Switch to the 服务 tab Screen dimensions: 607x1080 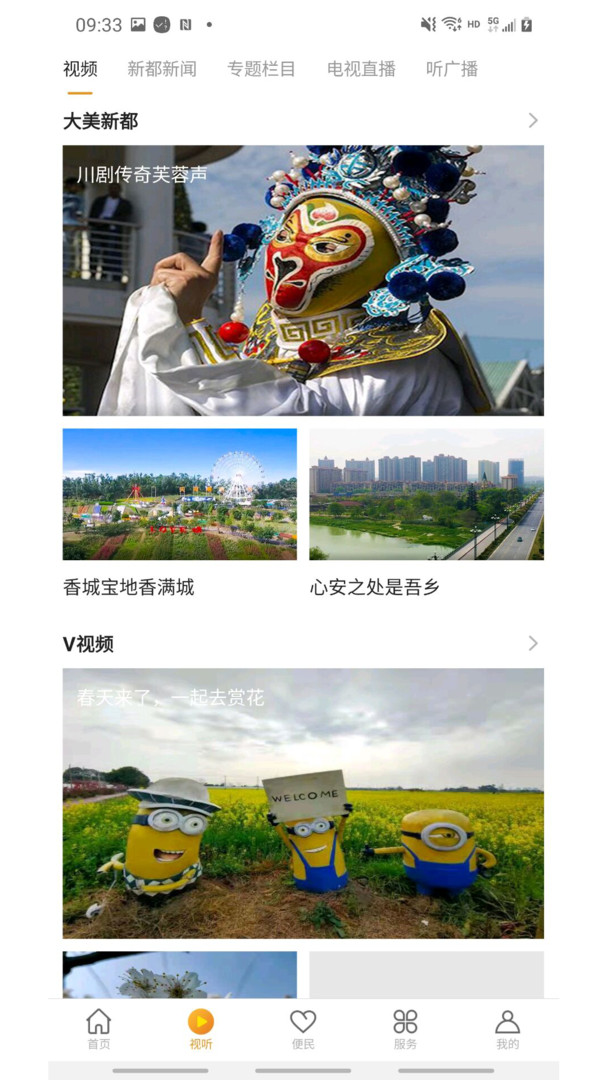pos(405,1029)
